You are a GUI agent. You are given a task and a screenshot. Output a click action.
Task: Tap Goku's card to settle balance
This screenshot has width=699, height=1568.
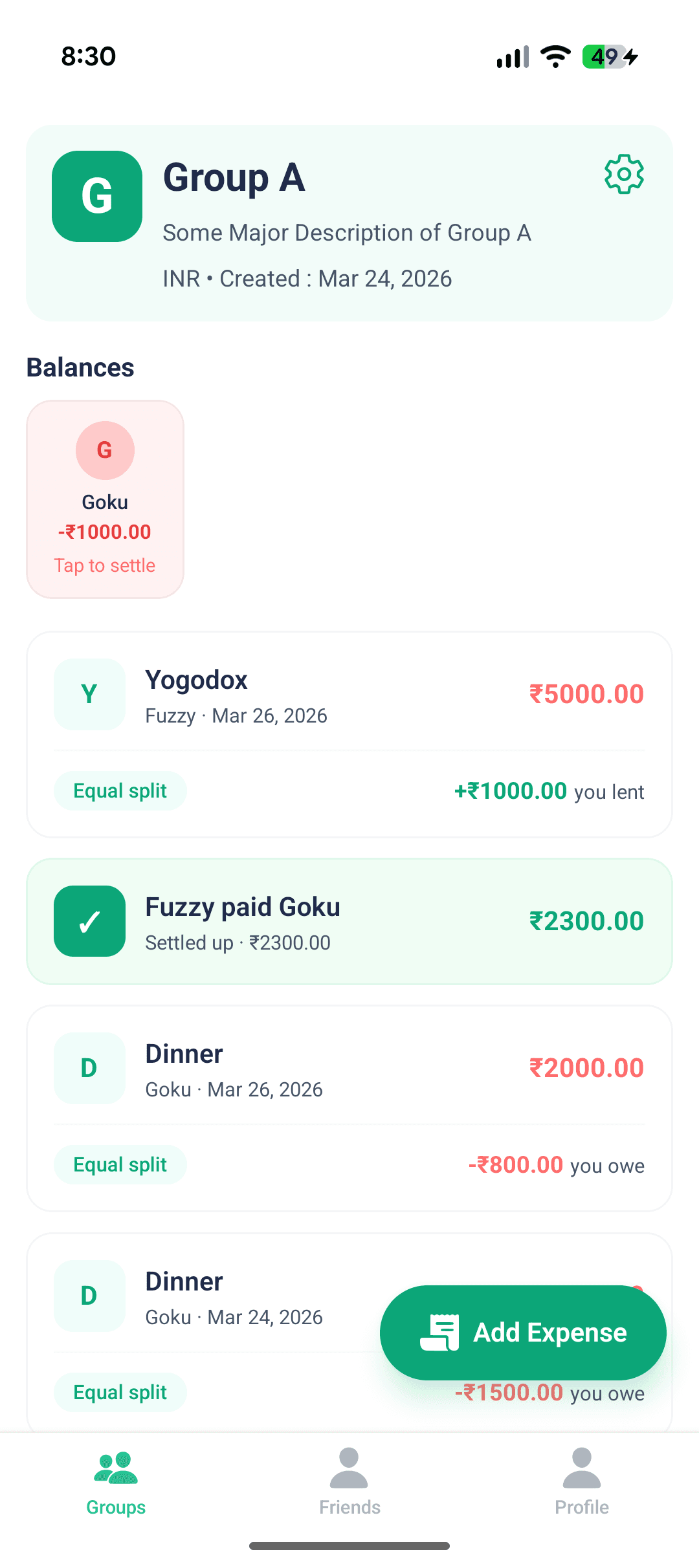[105, 498]
